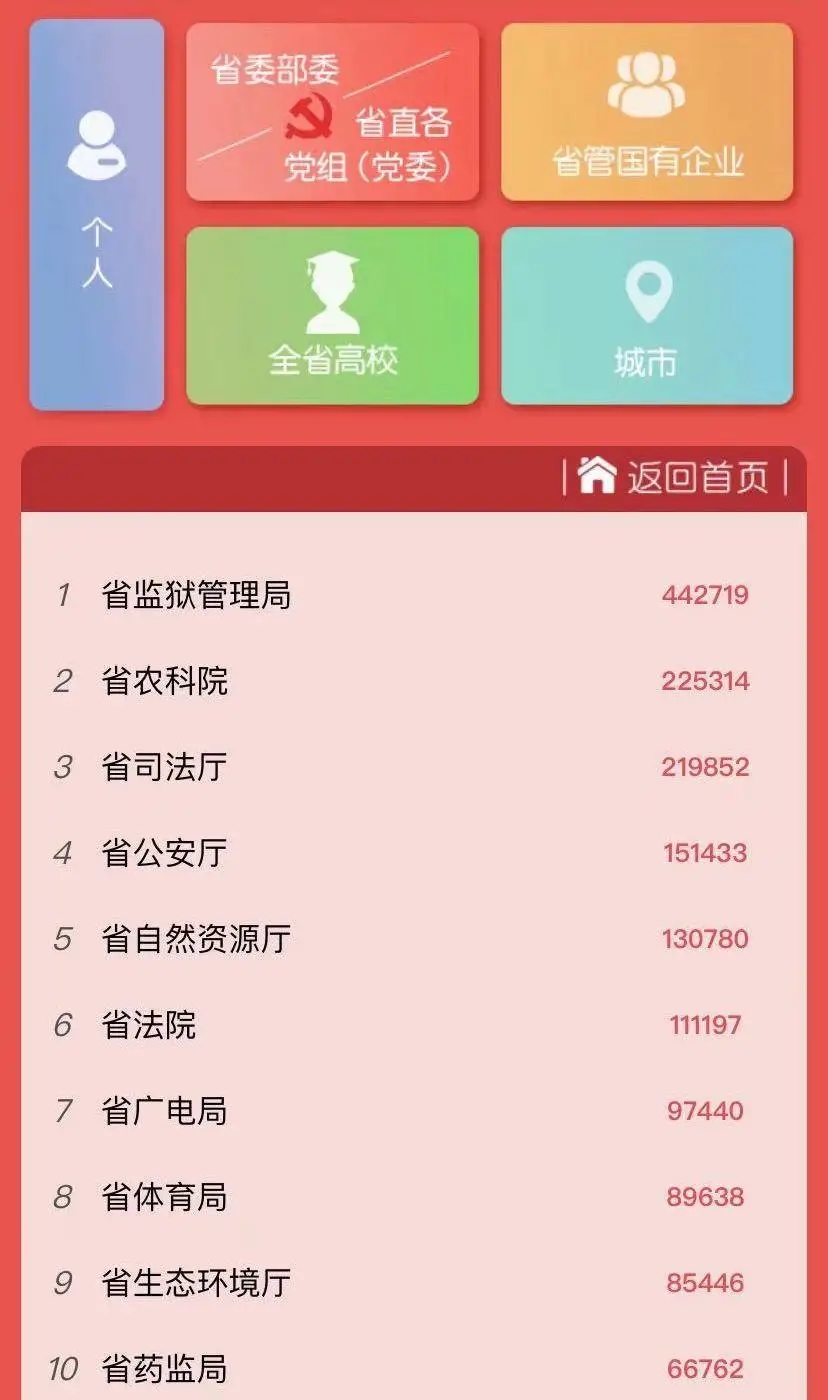View the 城市 rankings tile
The image size is (828, 1400).
point(647,316)
